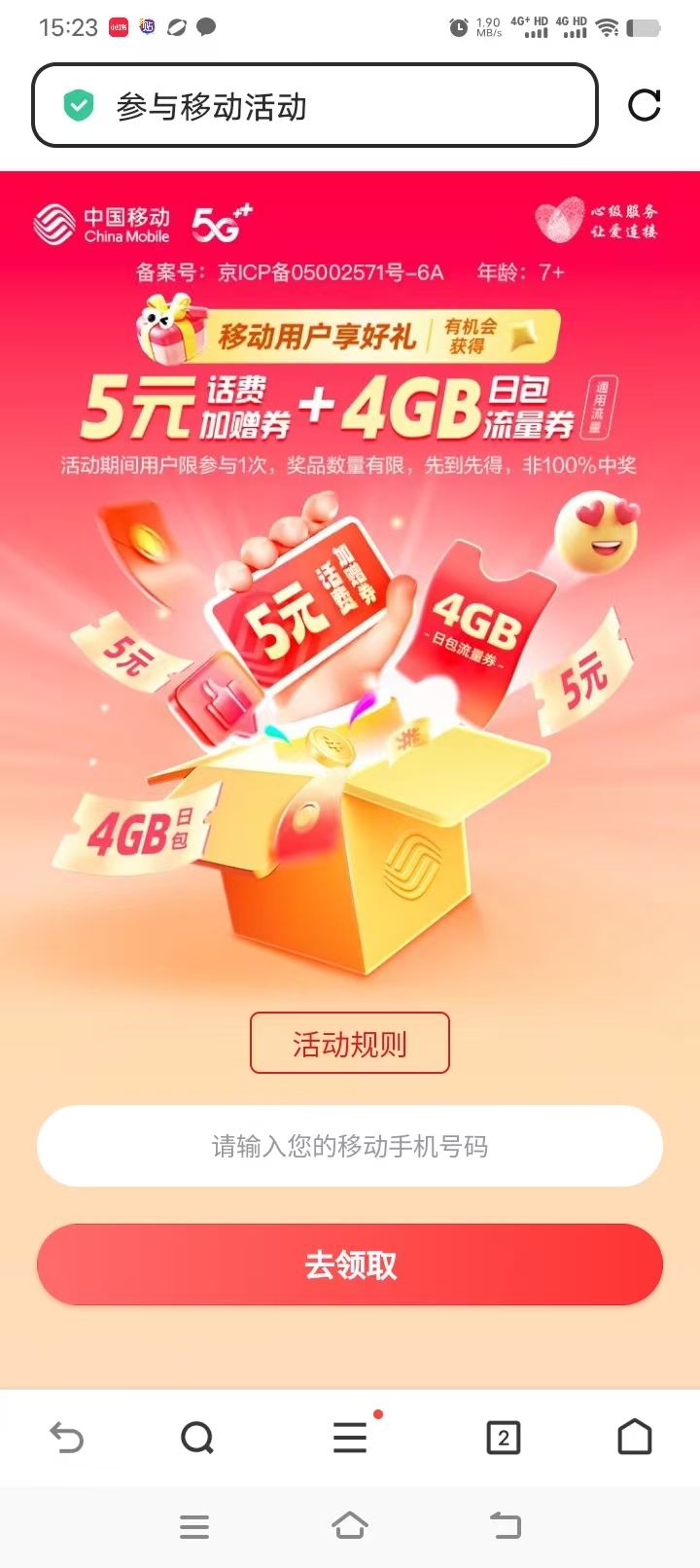View the two open tabs
The height and width of the screenshot is (1568, 700).
tap(503, 1437)
